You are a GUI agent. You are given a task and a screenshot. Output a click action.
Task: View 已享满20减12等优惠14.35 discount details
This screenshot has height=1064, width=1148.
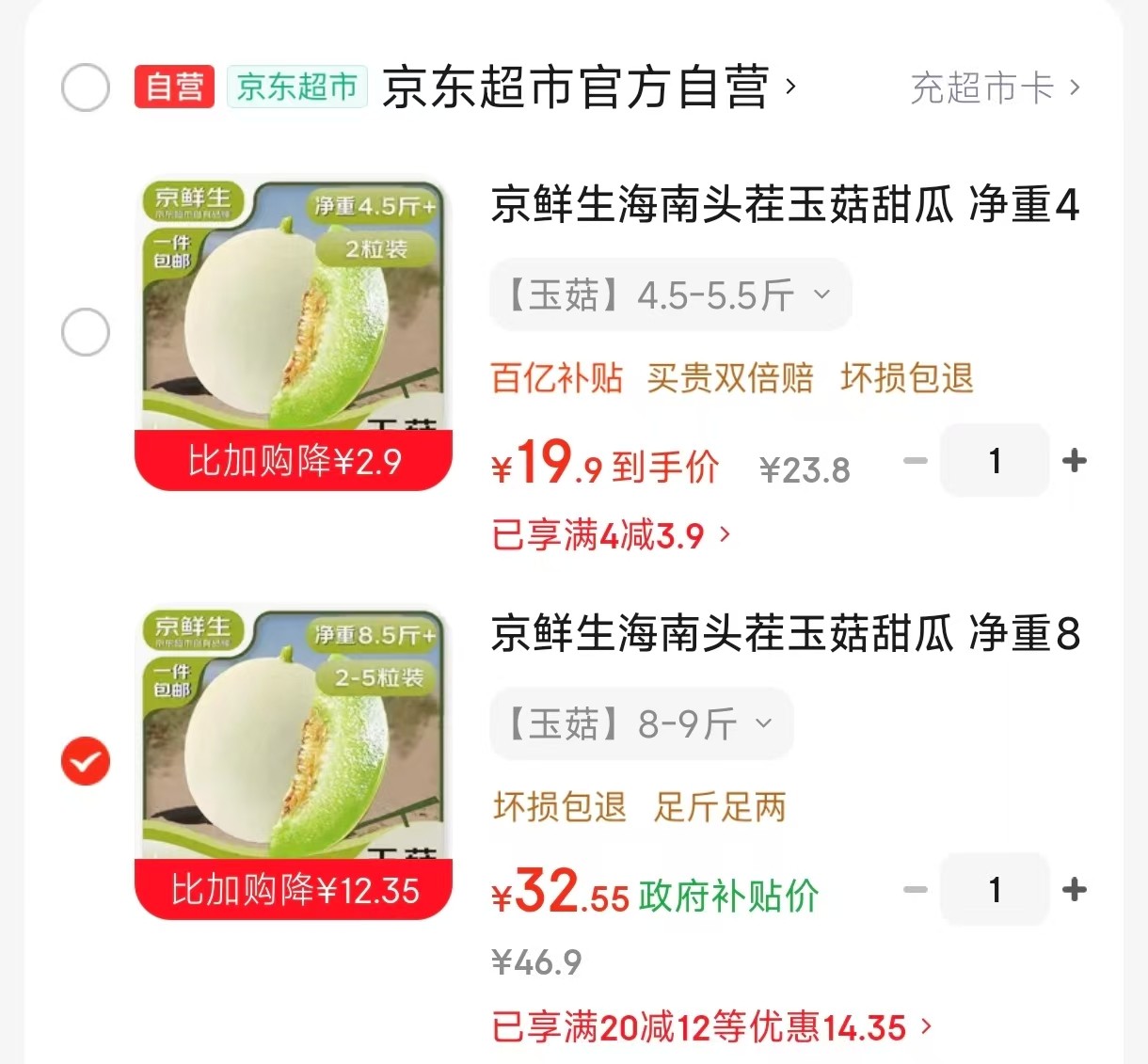[711, 1027]
